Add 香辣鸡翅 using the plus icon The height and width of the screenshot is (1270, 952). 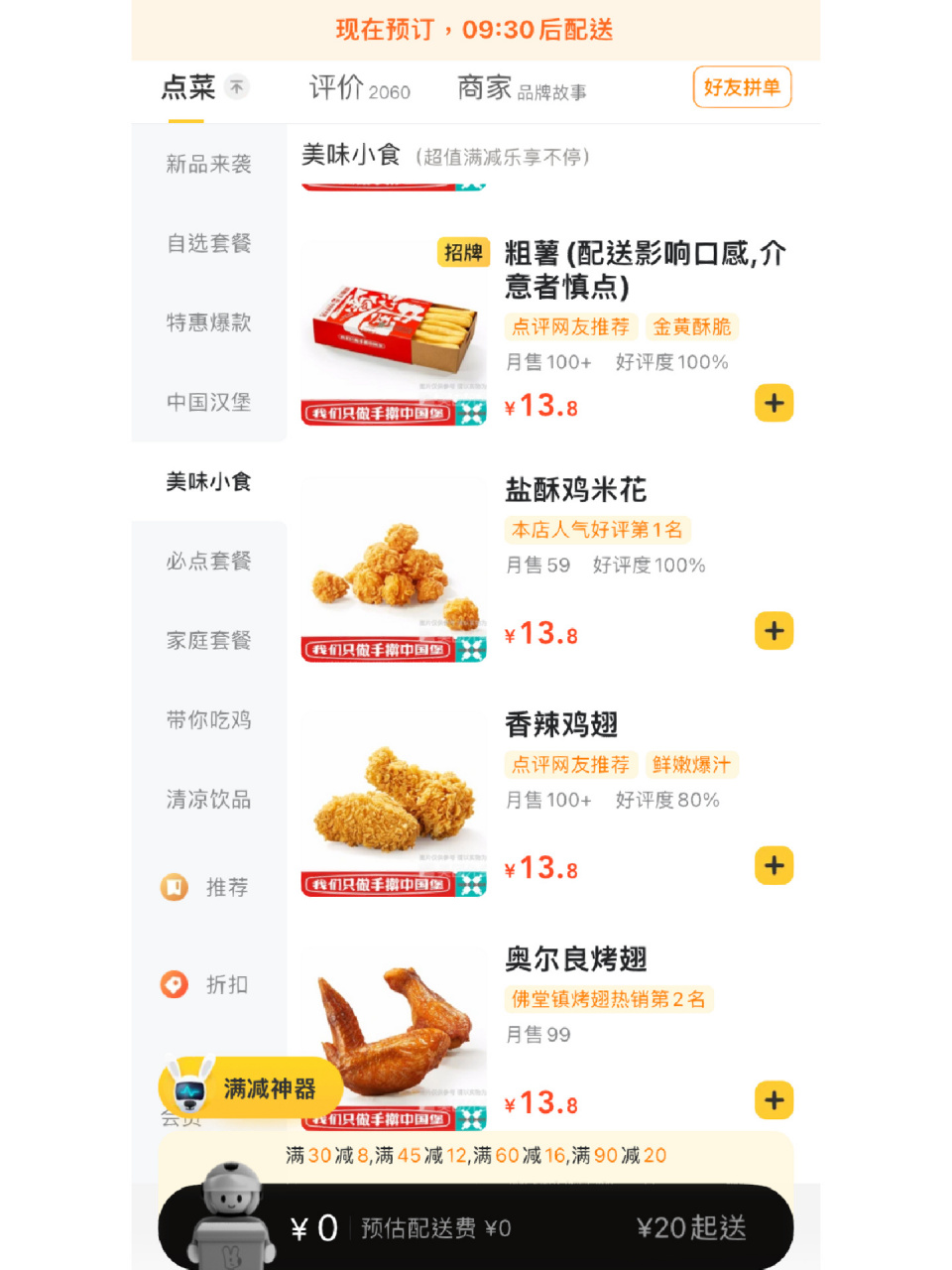point(773,865)
